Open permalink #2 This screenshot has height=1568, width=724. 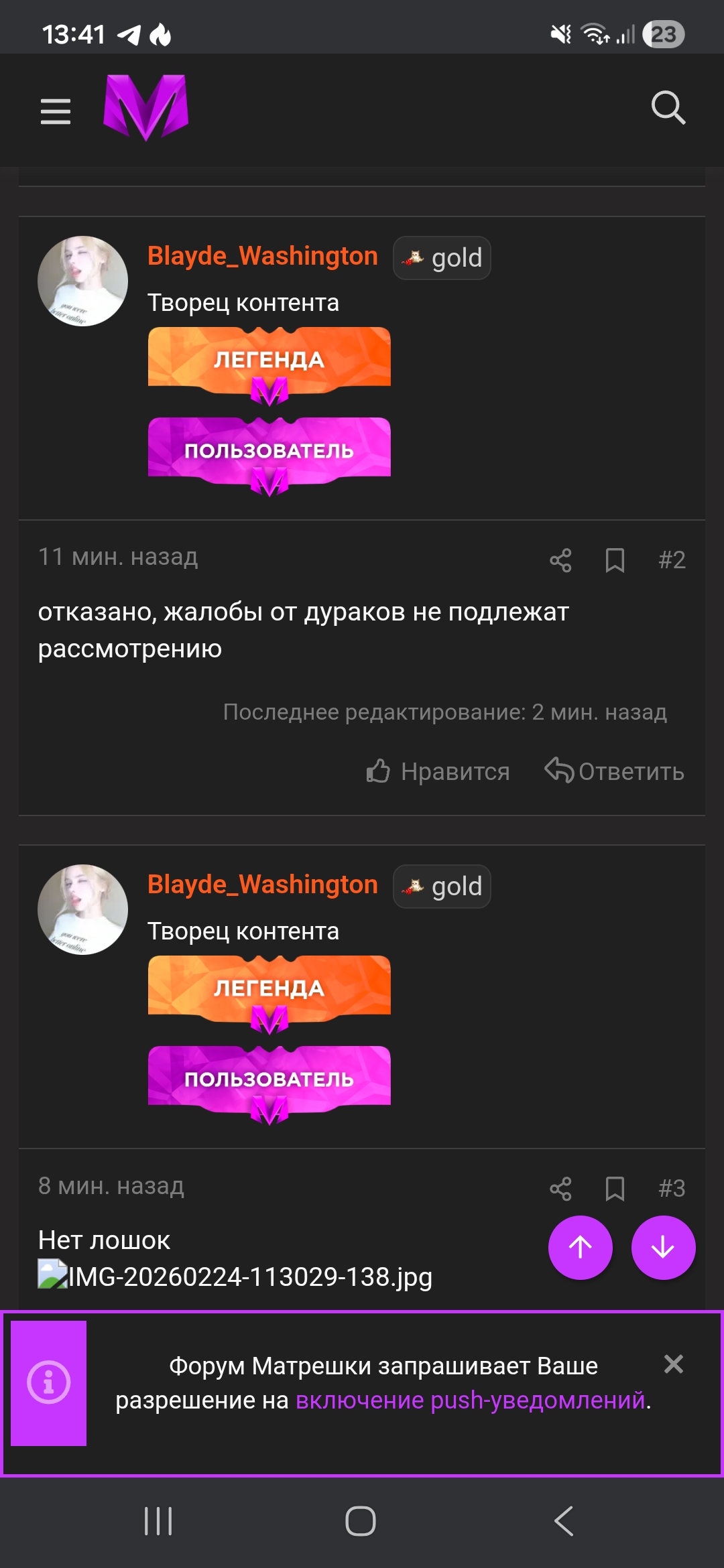(672, 560)
